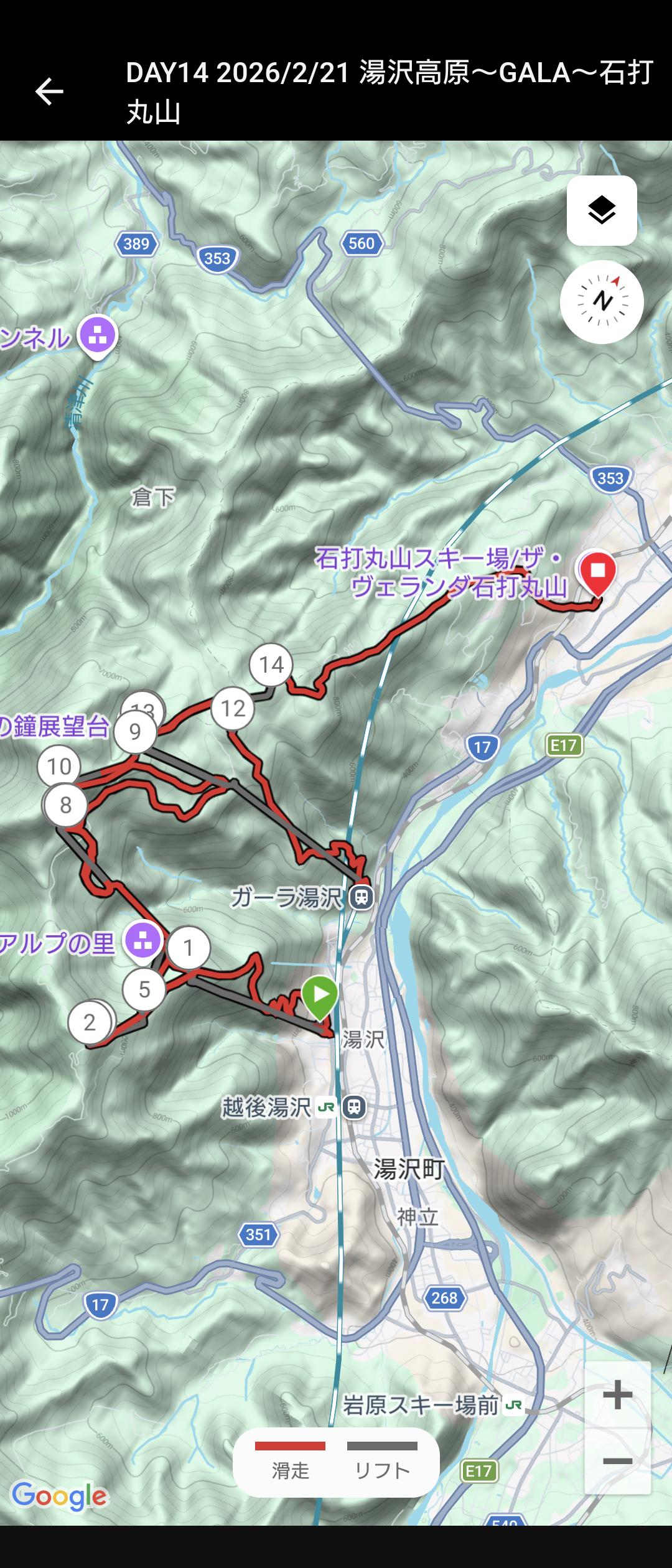Tap the red end point marker

coord(597,572)
